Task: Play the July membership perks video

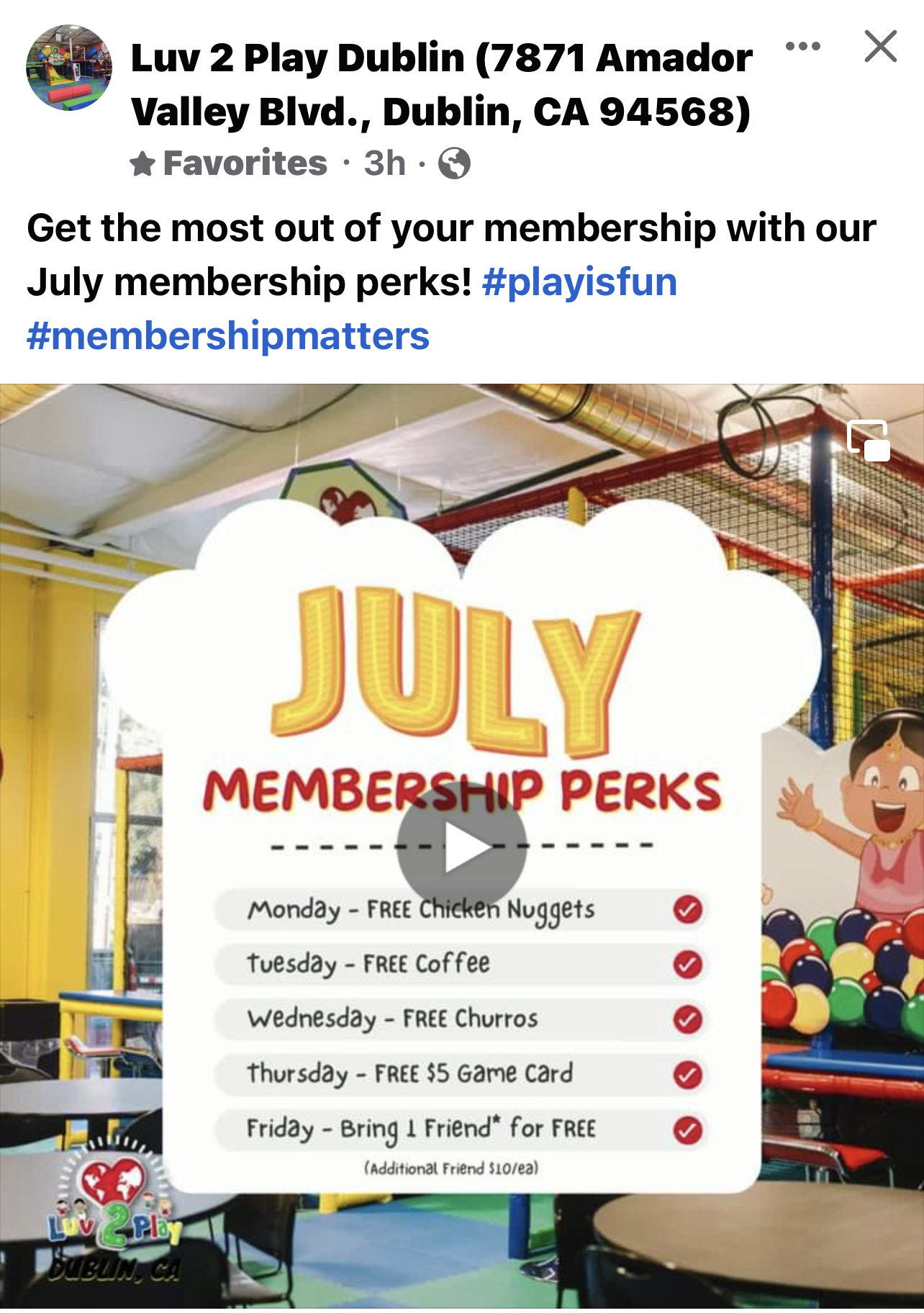Action: (461, 845)
